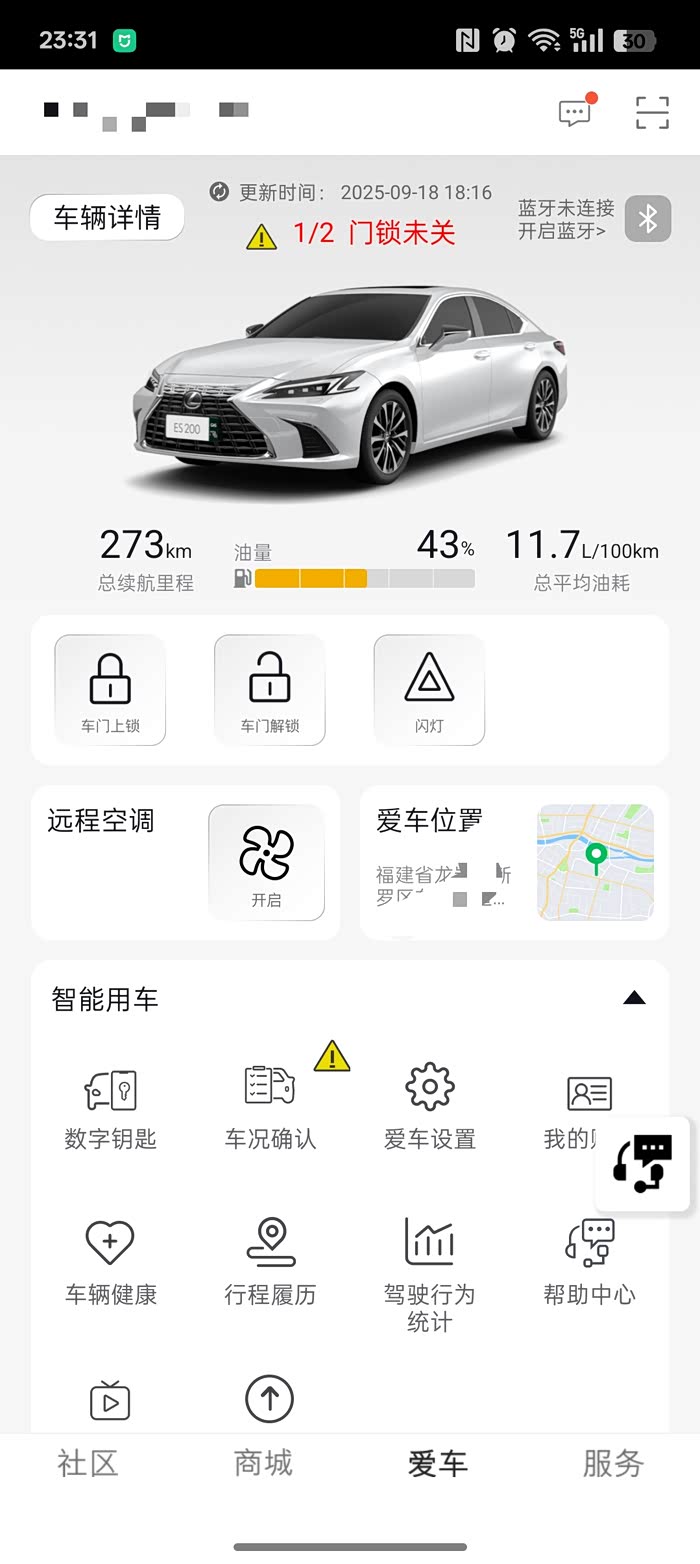
Task: Open 数字钥匙 digital key
Action: click(110, 1108)
